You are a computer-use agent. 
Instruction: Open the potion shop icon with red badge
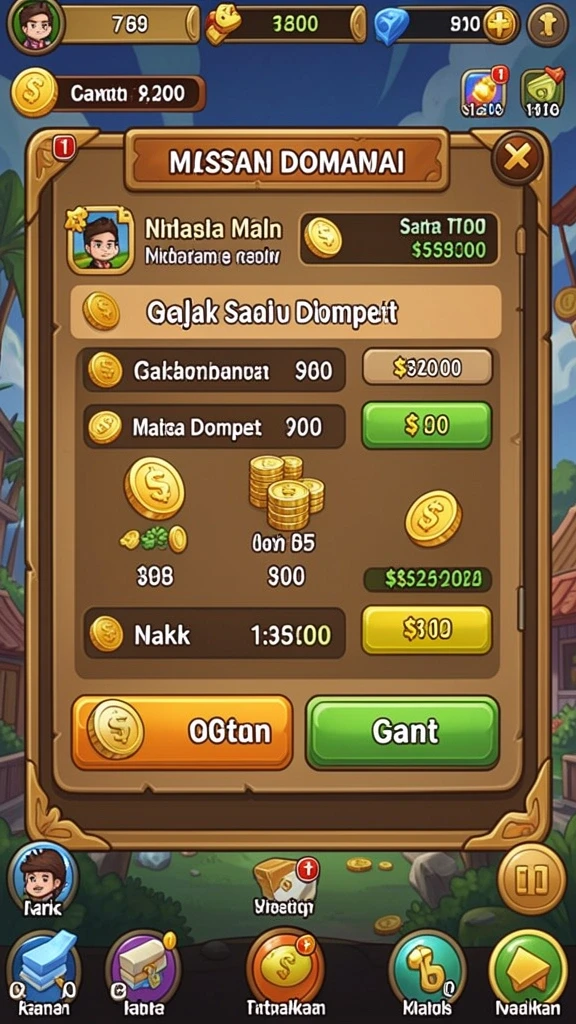(484, 92)
